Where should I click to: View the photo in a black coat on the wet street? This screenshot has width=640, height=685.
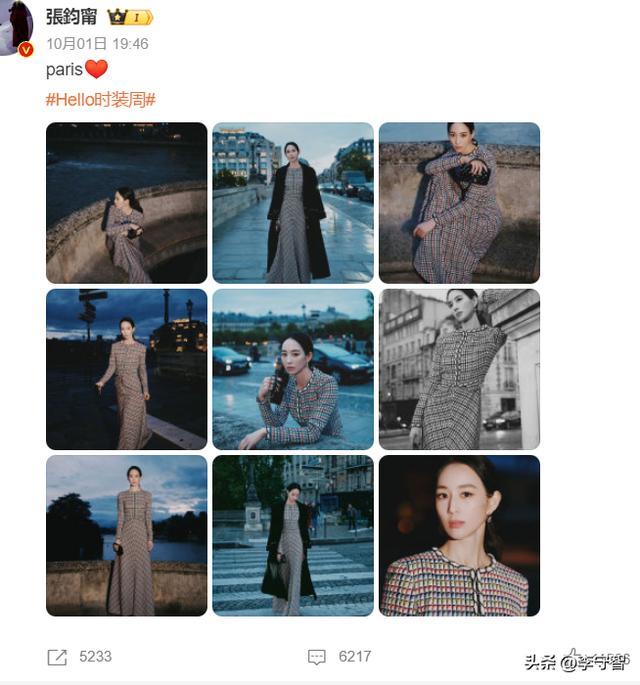[x=293, y=203]
